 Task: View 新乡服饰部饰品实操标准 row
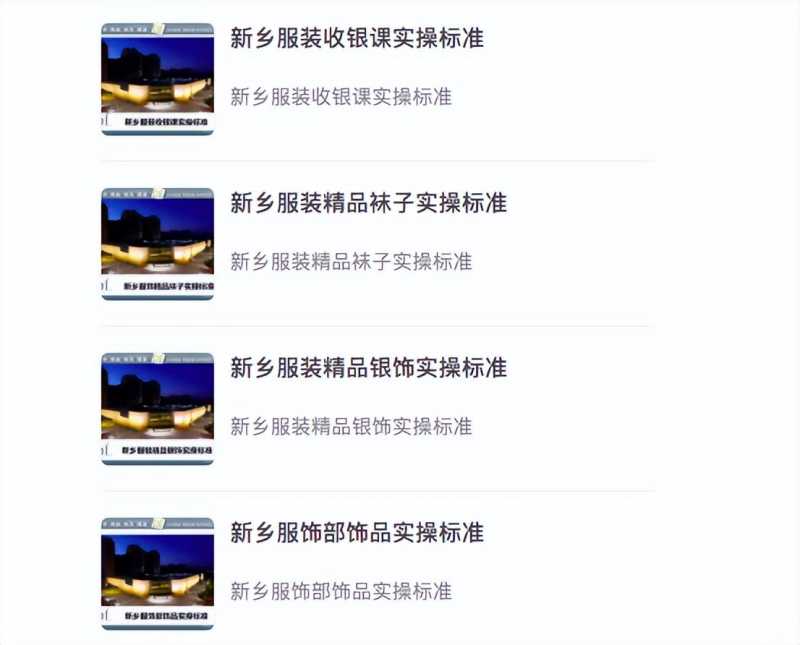click(x=357, y=532)
